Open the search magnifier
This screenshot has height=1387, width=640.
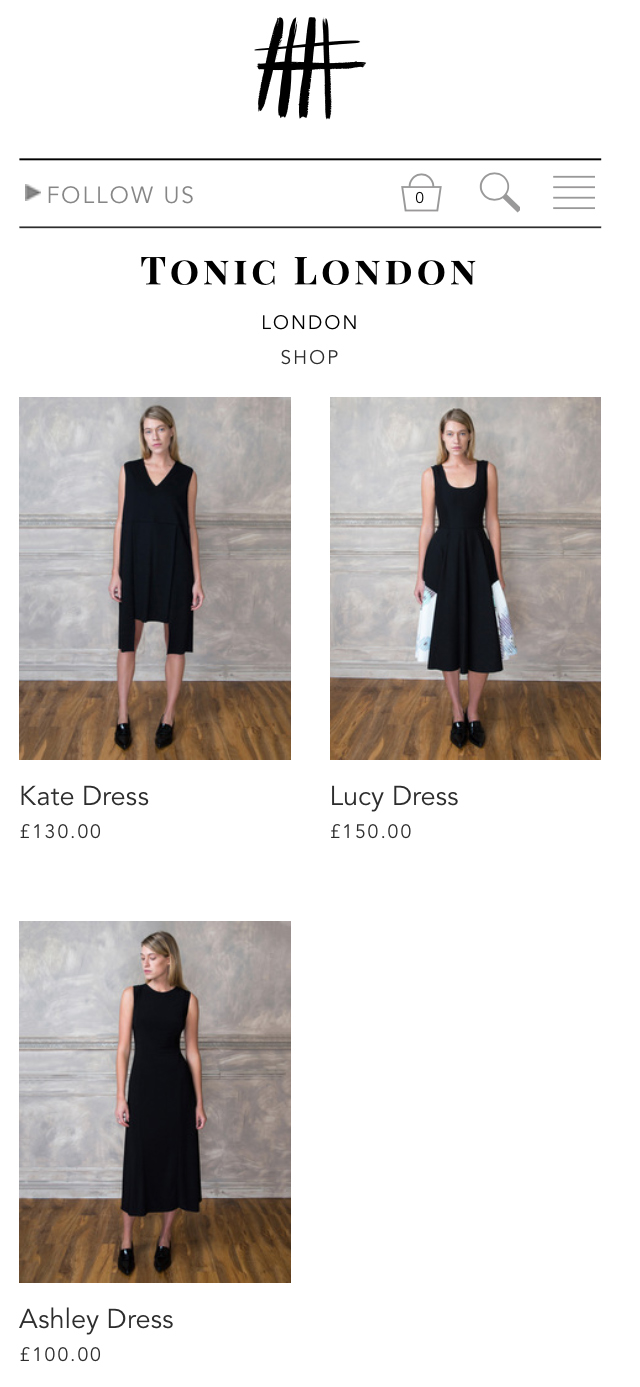click(499, 192)
